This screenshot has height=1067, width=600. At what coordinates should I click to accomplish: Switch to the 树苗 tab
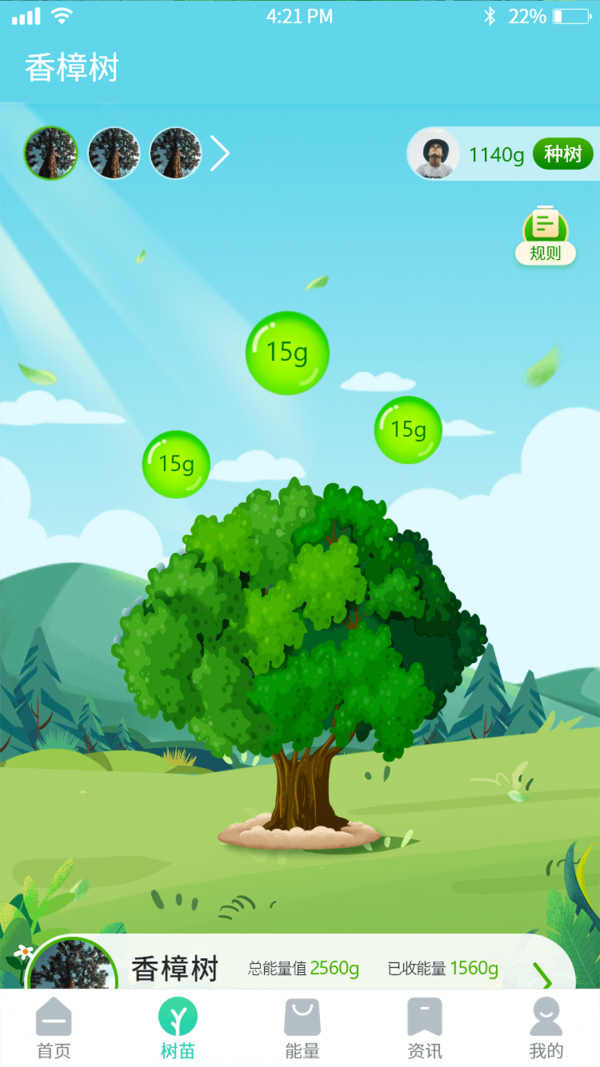point(178,1029)
